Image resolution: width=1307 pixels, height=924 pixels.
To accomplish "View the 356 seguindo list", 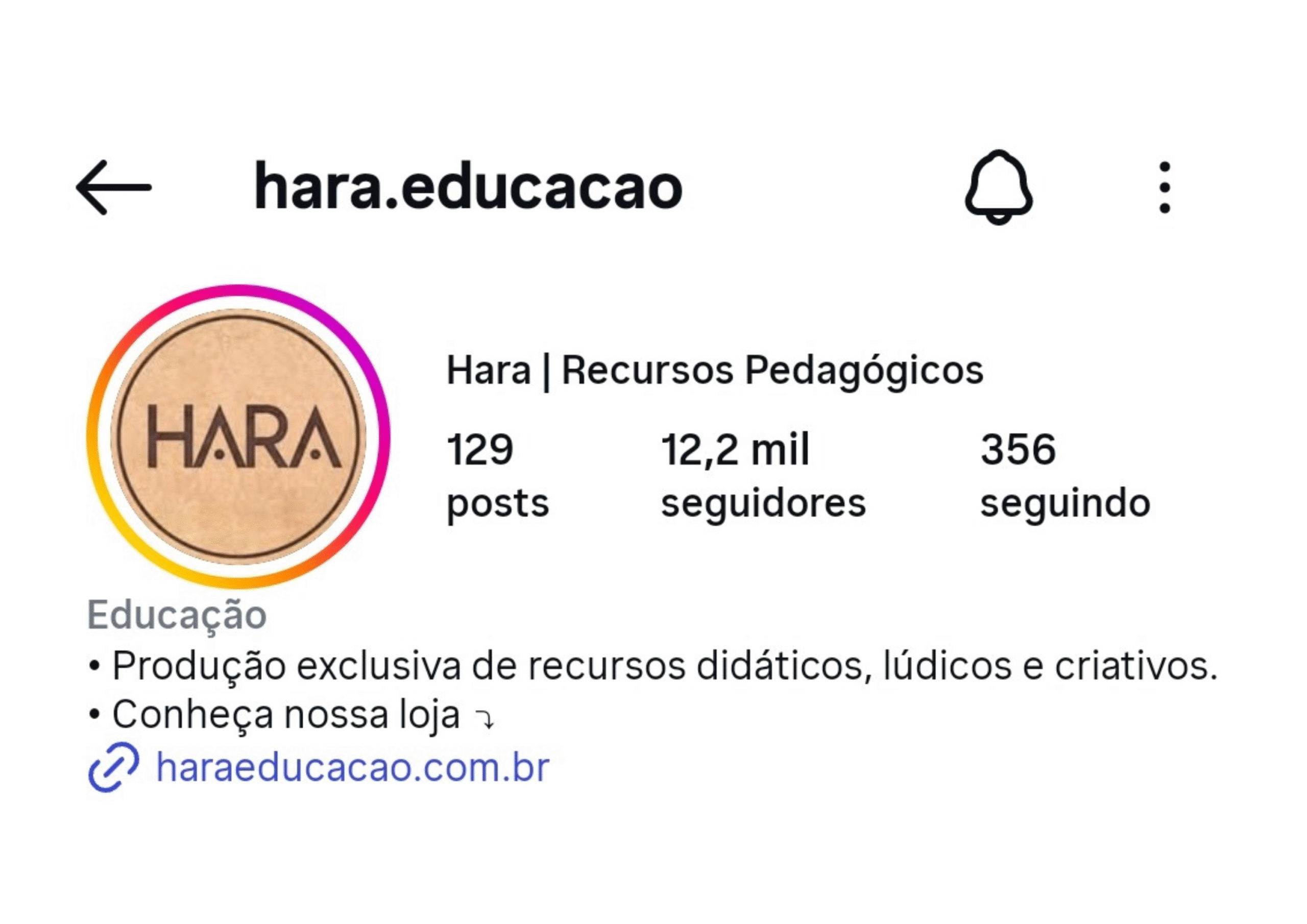I will coord(1064,475).
